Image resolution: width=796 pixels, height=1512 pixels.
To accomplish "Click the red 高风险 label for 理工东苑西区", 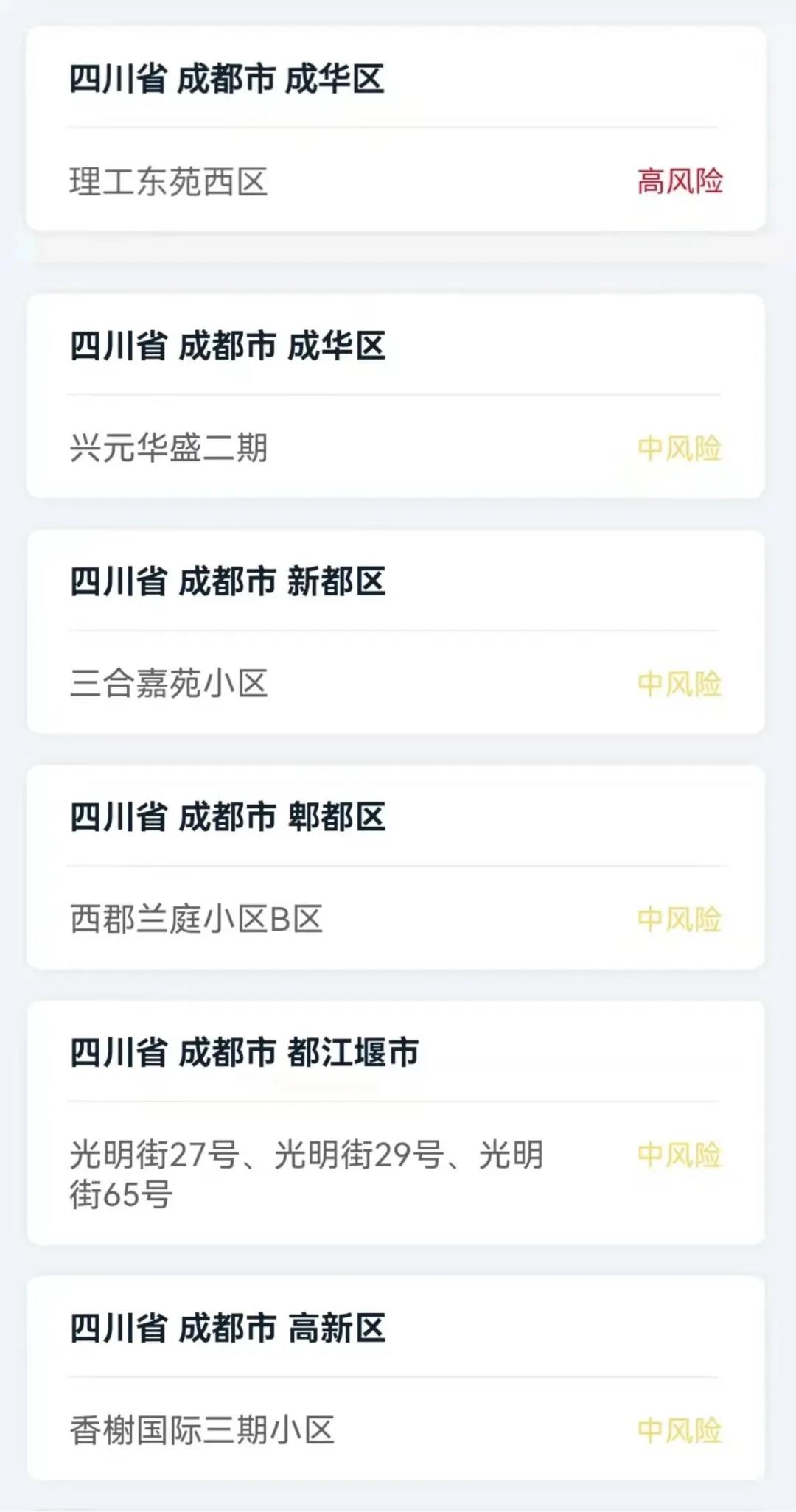I will pos(680,181).
